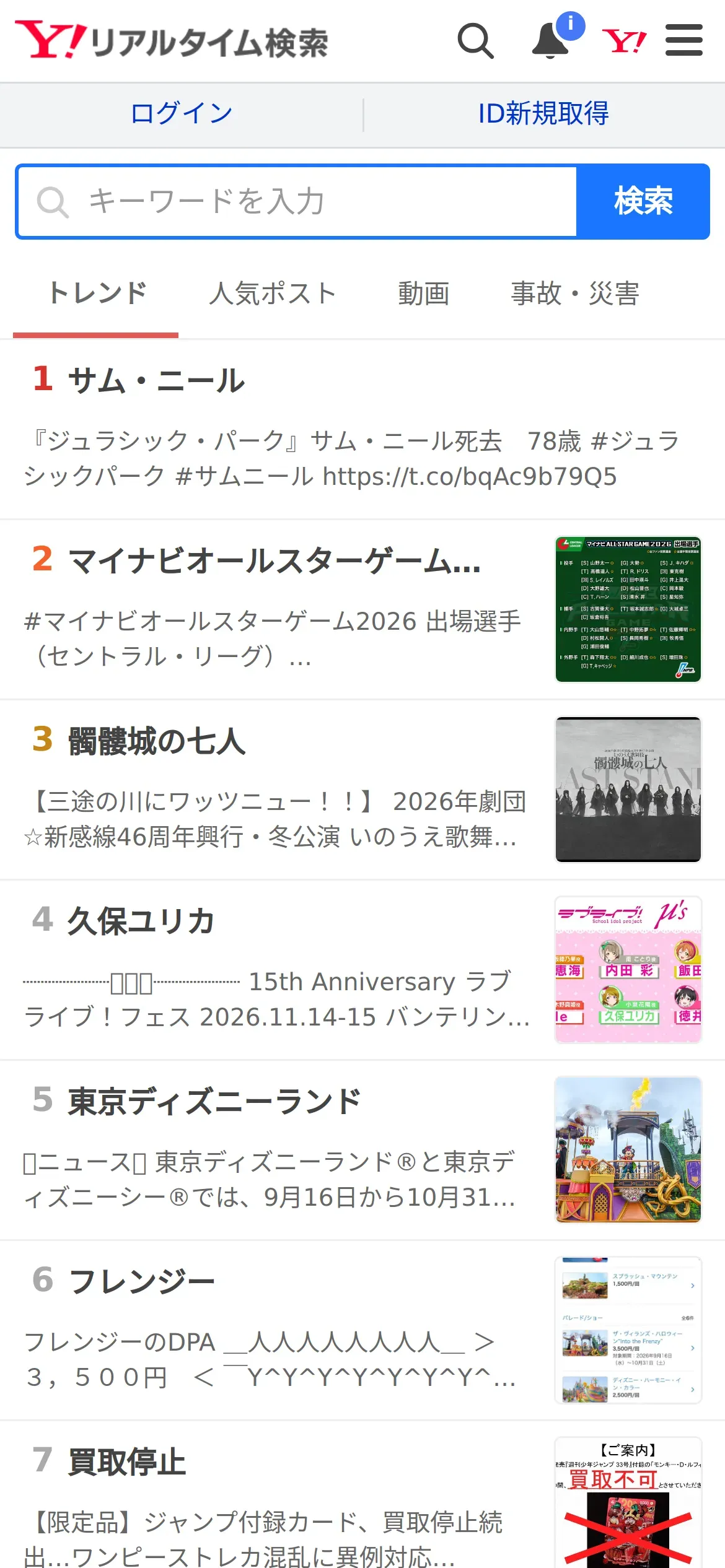The height and width of the screenshot is (1568, 725).
Task: Open the Yahoo! home icon
Action: point(624,41)
